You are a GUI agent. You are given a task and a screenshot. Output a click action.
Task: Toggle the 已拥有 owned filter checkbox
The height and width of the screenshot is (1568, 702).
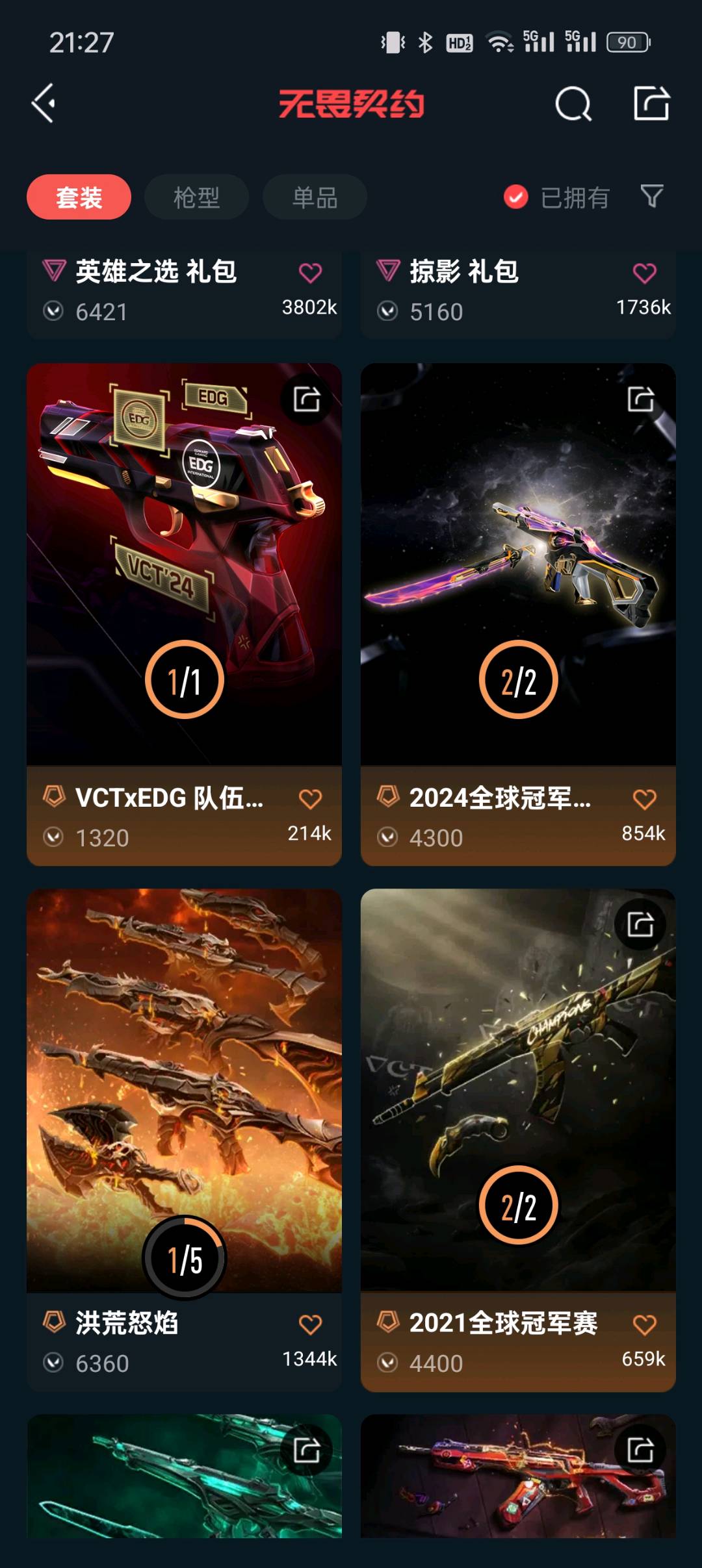coord(516,197)
